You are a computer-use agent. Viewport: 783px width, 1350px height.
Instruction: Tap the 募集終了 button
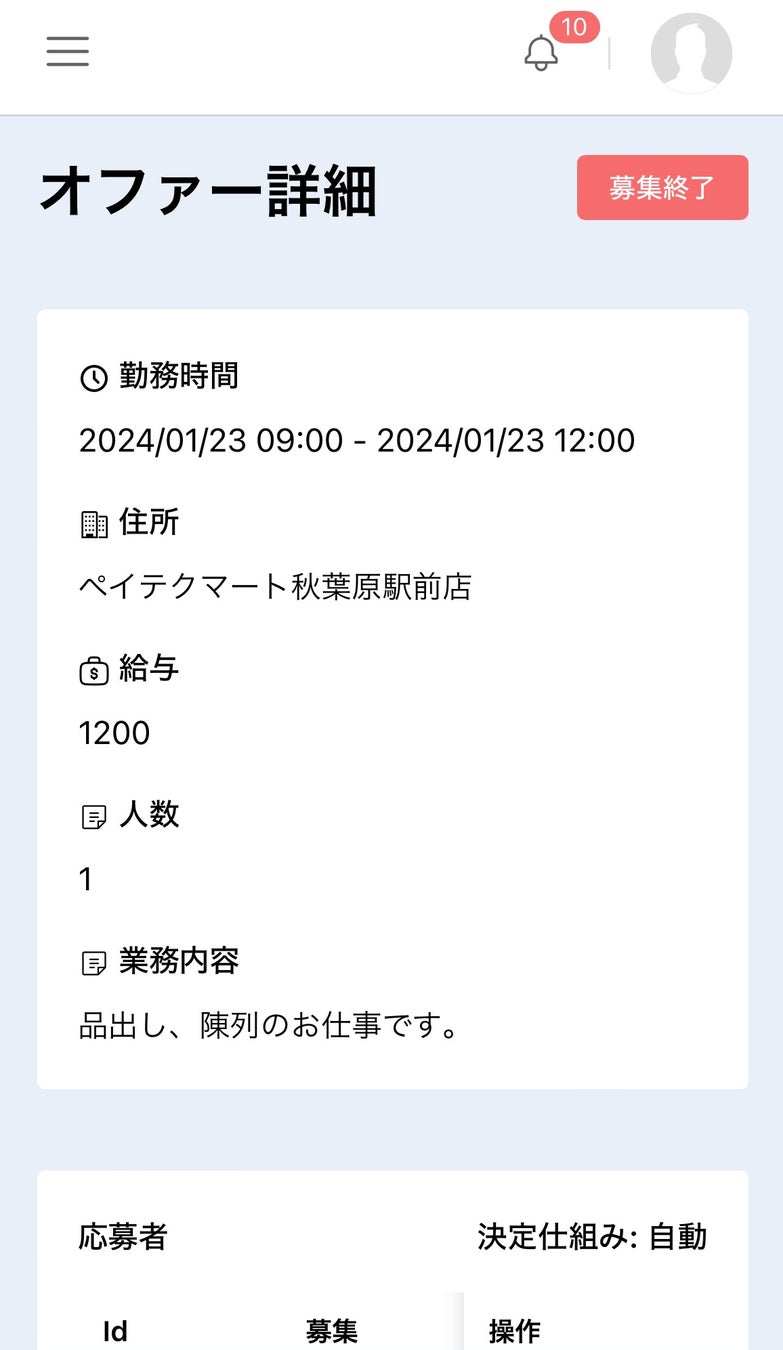662,187
